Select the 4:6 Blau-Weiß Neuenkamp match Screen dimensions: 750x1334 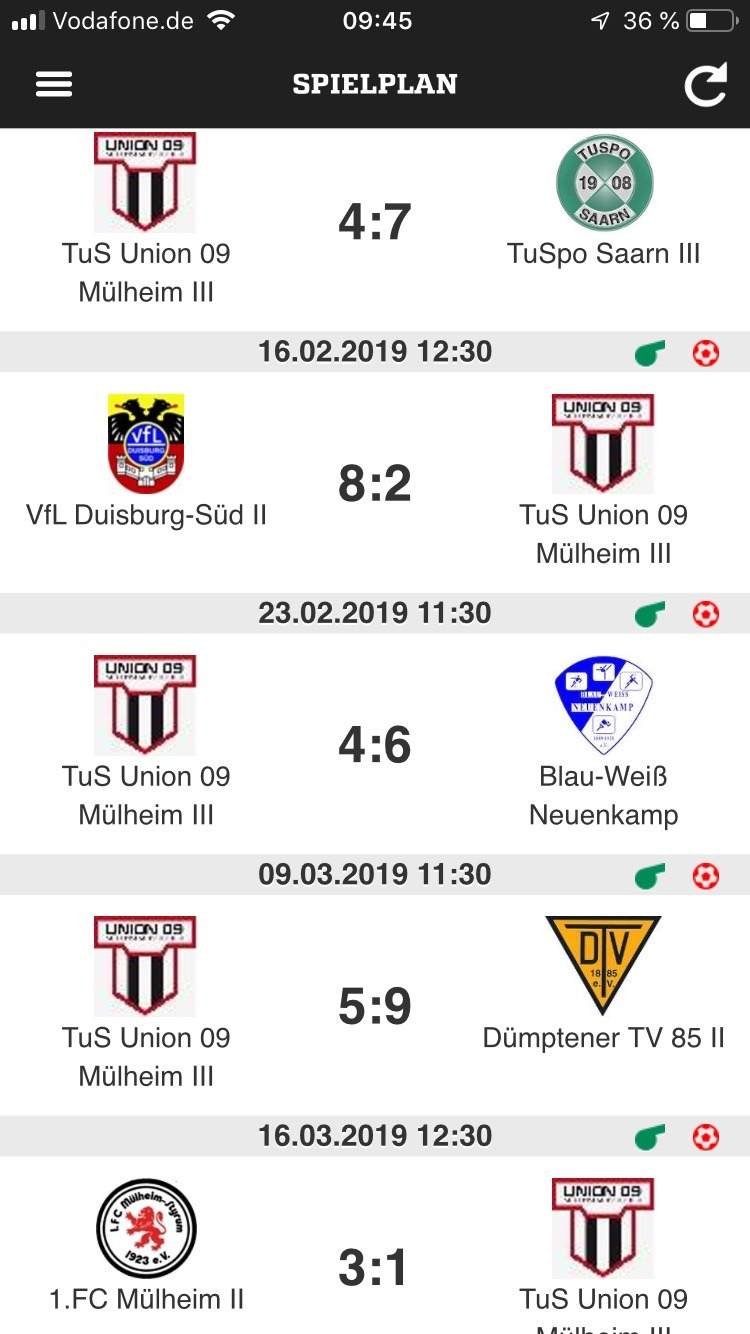click(x=375, y=746)
